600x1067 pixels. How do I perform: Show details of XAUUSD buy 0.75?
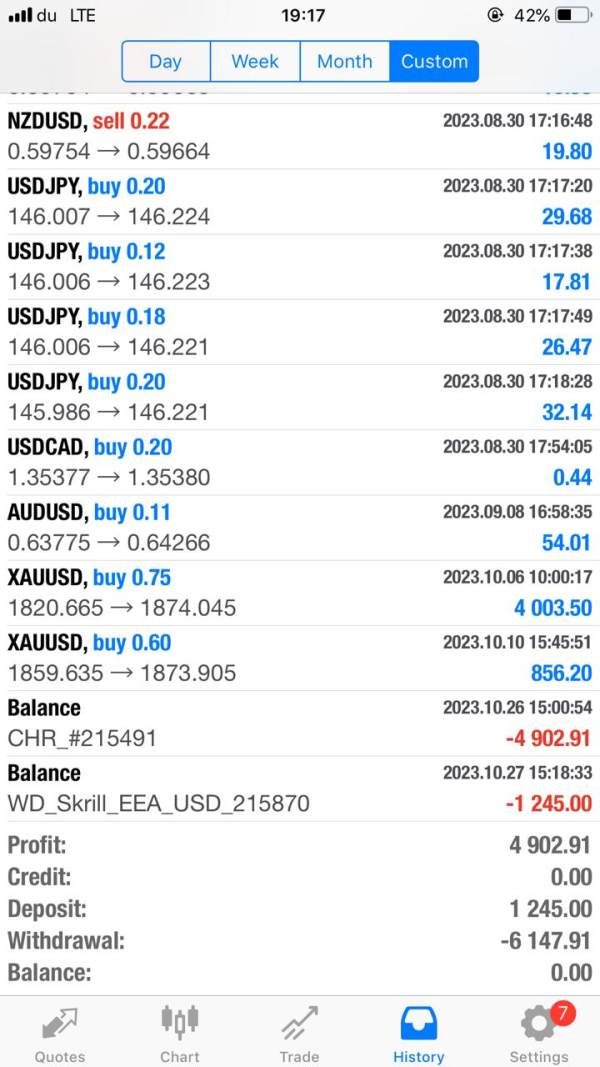(x=300, y=593)
